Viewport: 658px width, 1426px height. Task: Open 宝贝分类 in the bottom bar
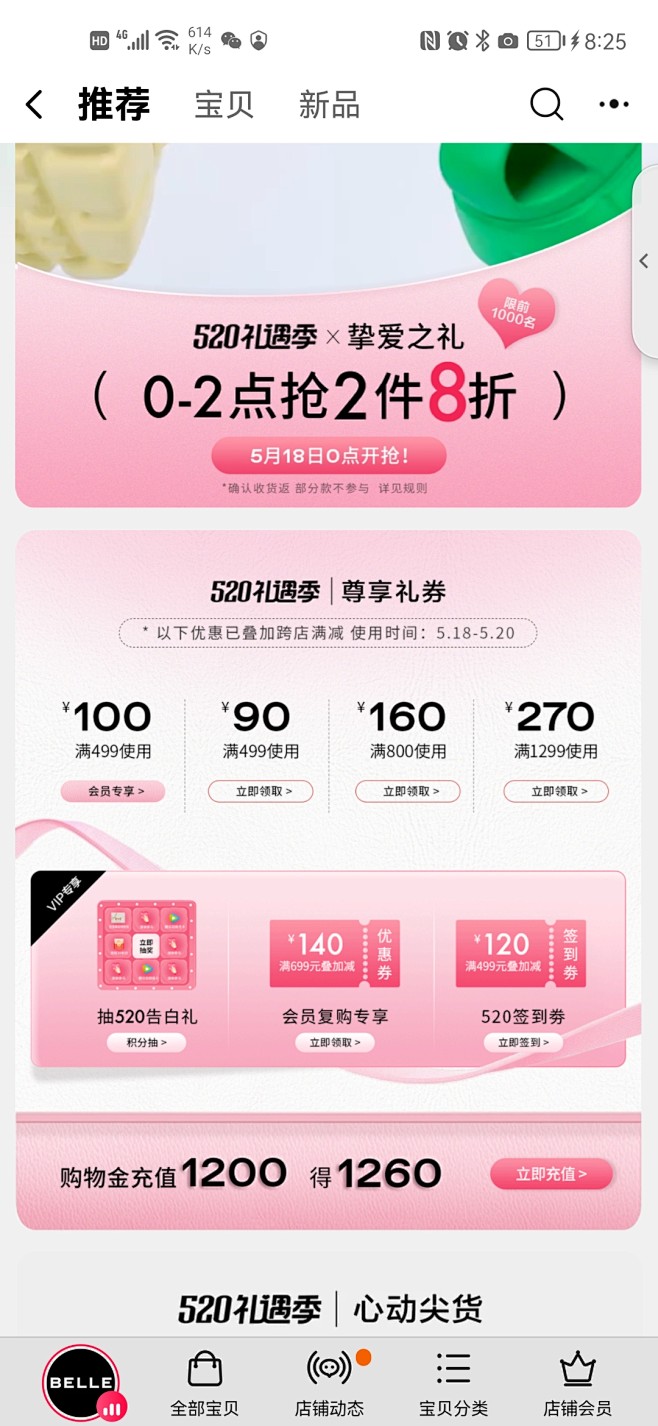[x=454, y=1383]
